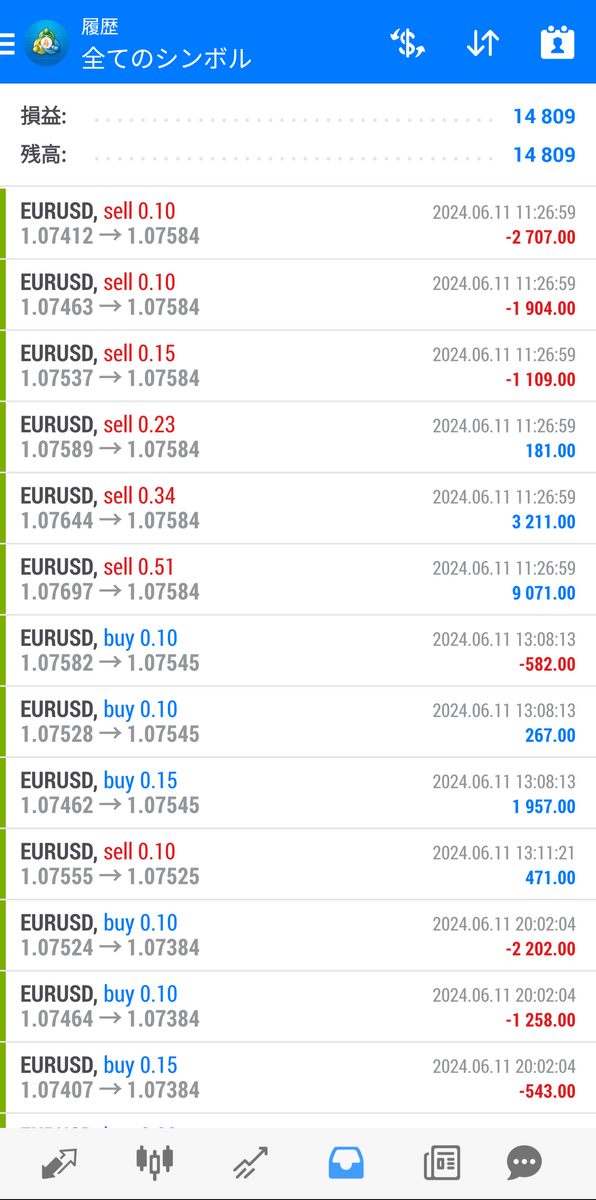
Task: Open the side drawer menu
Action: (x=8, y=43)
